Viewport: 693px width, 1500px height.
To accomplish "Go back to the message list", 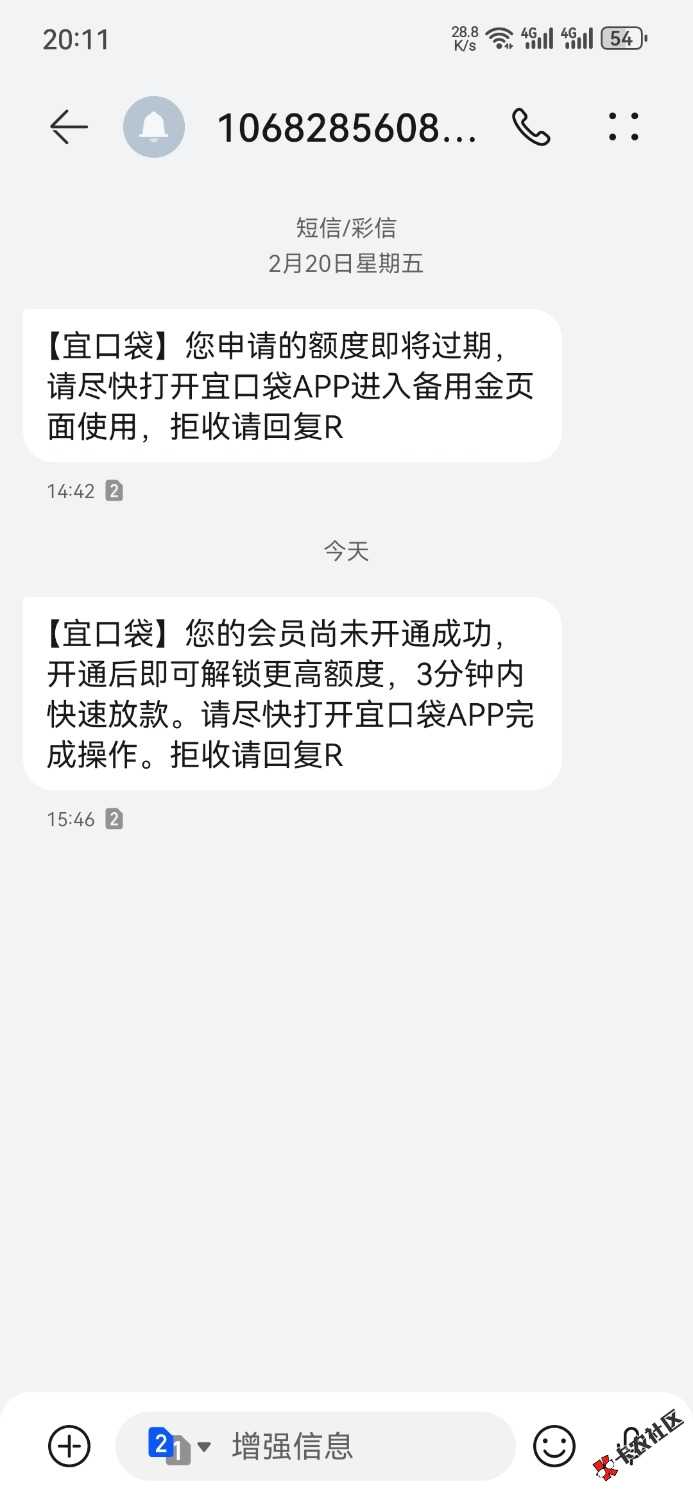I will click(68, 127).
